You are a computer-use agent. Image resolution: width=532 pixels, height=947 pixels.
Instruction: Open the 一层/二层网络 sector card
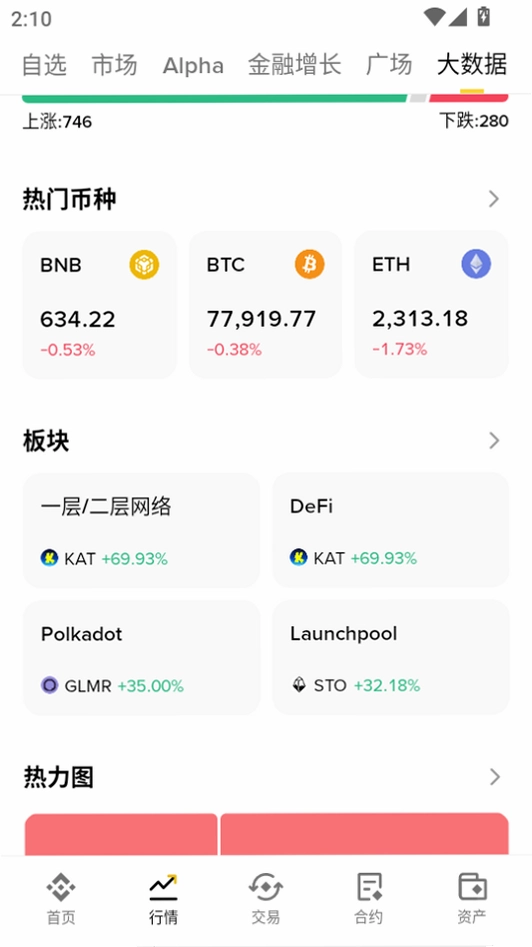pos(141,530)
